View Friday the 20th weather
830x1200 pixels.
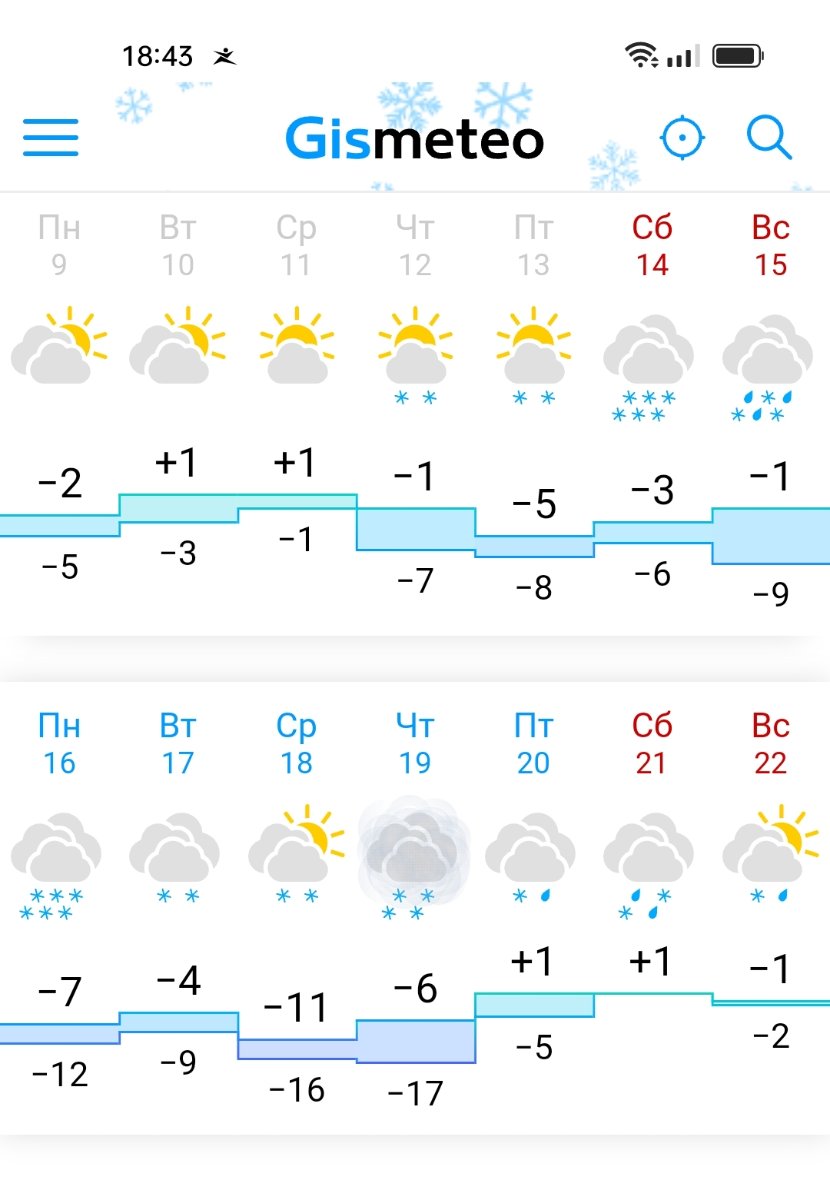533,743
